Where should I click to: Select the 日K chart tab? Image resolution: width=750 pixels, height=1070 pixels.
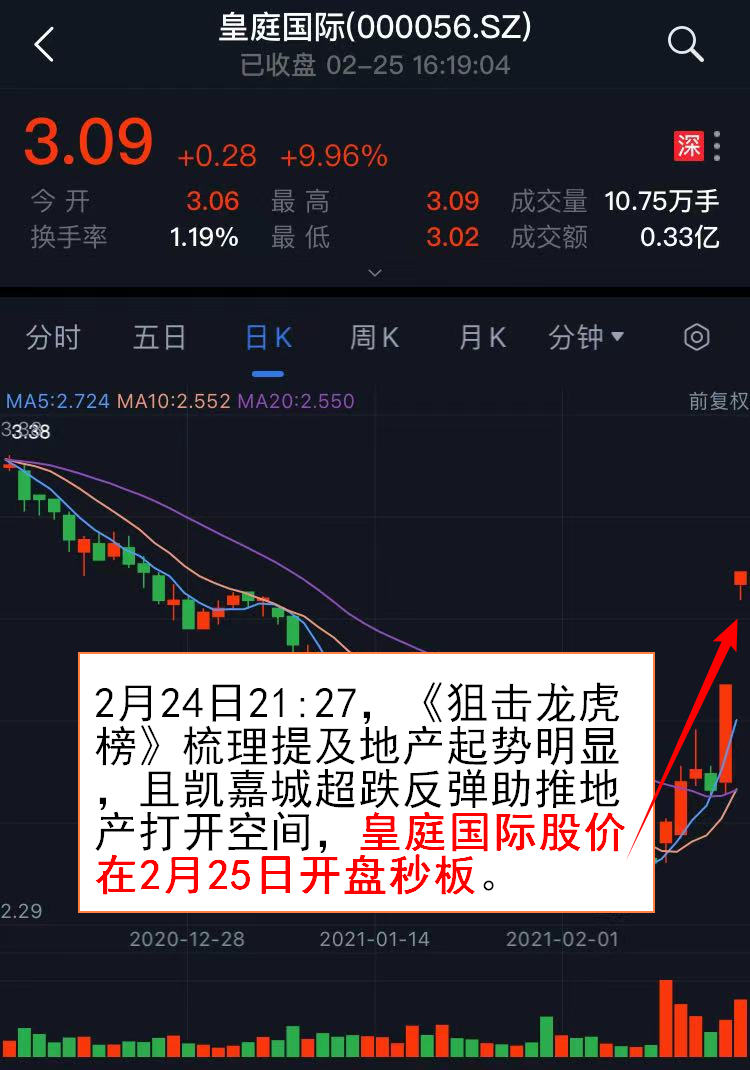coord(268,338)
